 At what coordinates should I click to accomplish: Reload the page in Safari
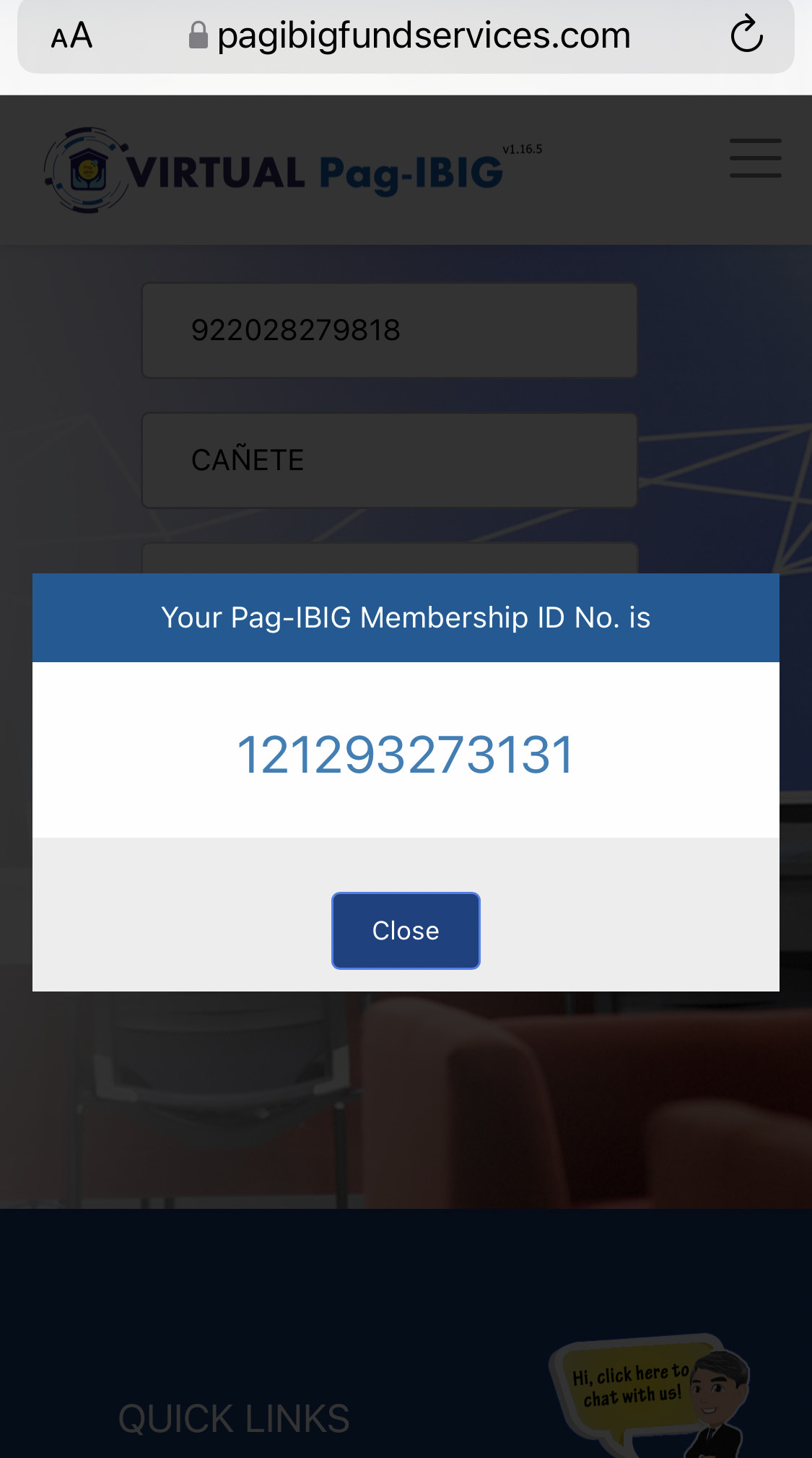point(746,35)
